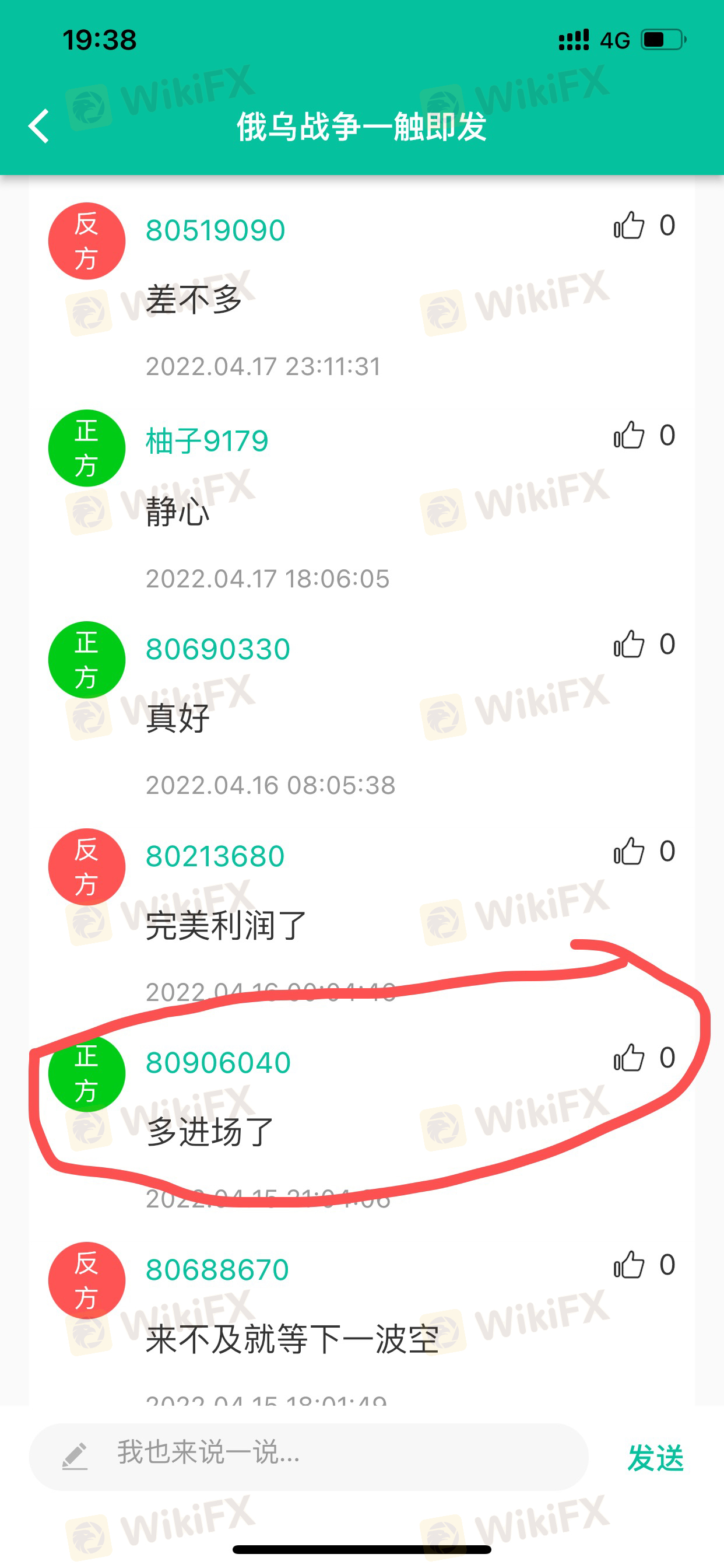
Task: Open username 80519090's profile
Action: (215, 230)
